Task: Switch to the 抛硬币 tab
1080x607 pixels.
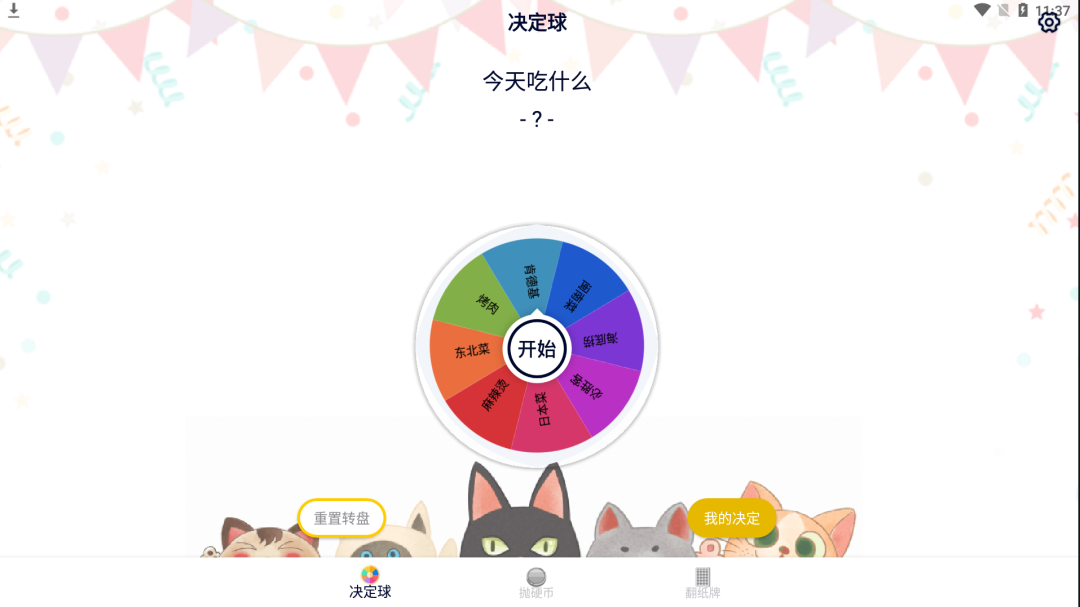Action: (x=536, y=582)
